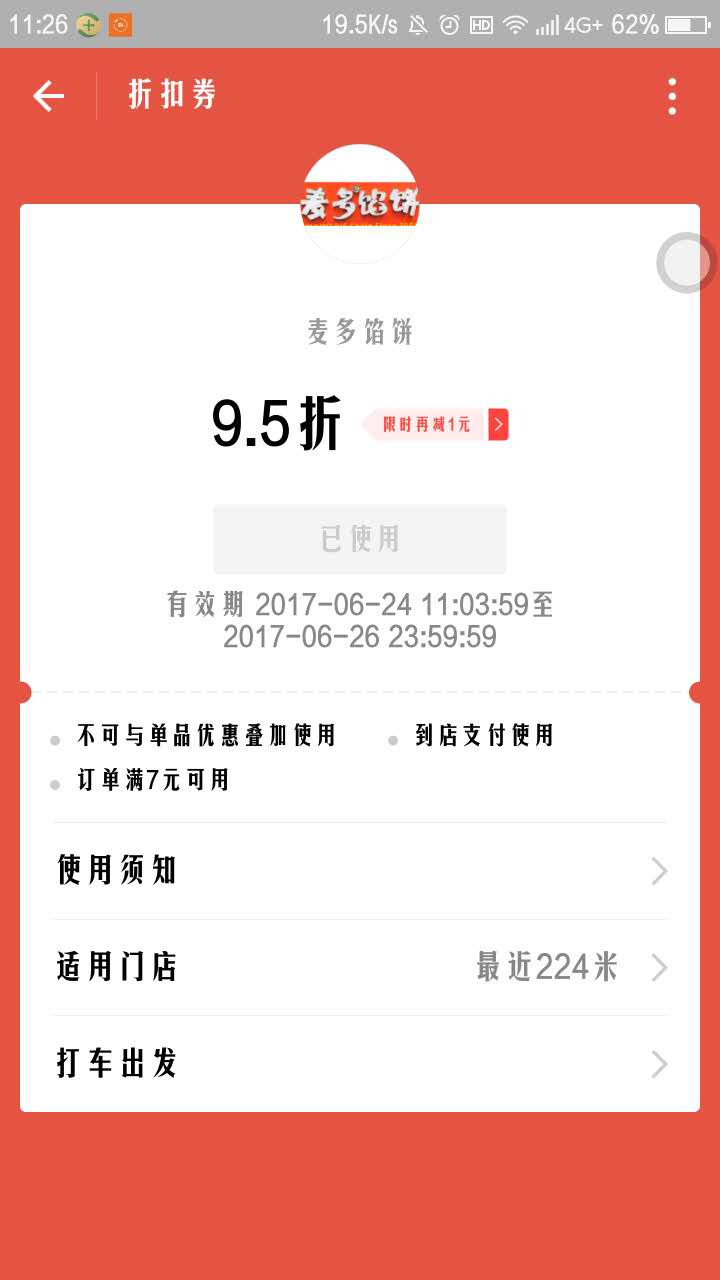Screen dimensions: 720x1280
Task: Open the three-dot overflow menu
Action: click(672, 96)
